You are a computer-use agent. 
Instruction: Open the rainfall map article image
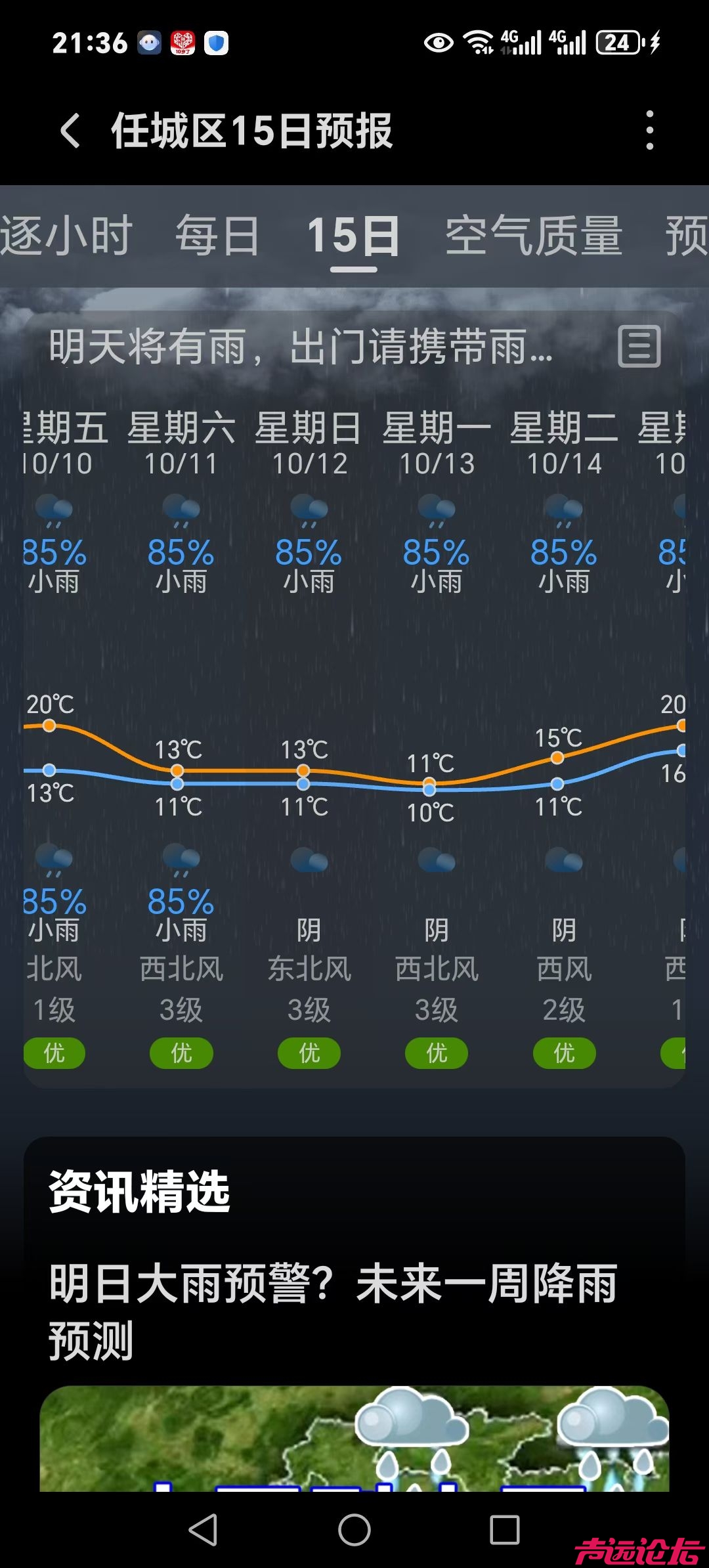tap(354, 1438)
